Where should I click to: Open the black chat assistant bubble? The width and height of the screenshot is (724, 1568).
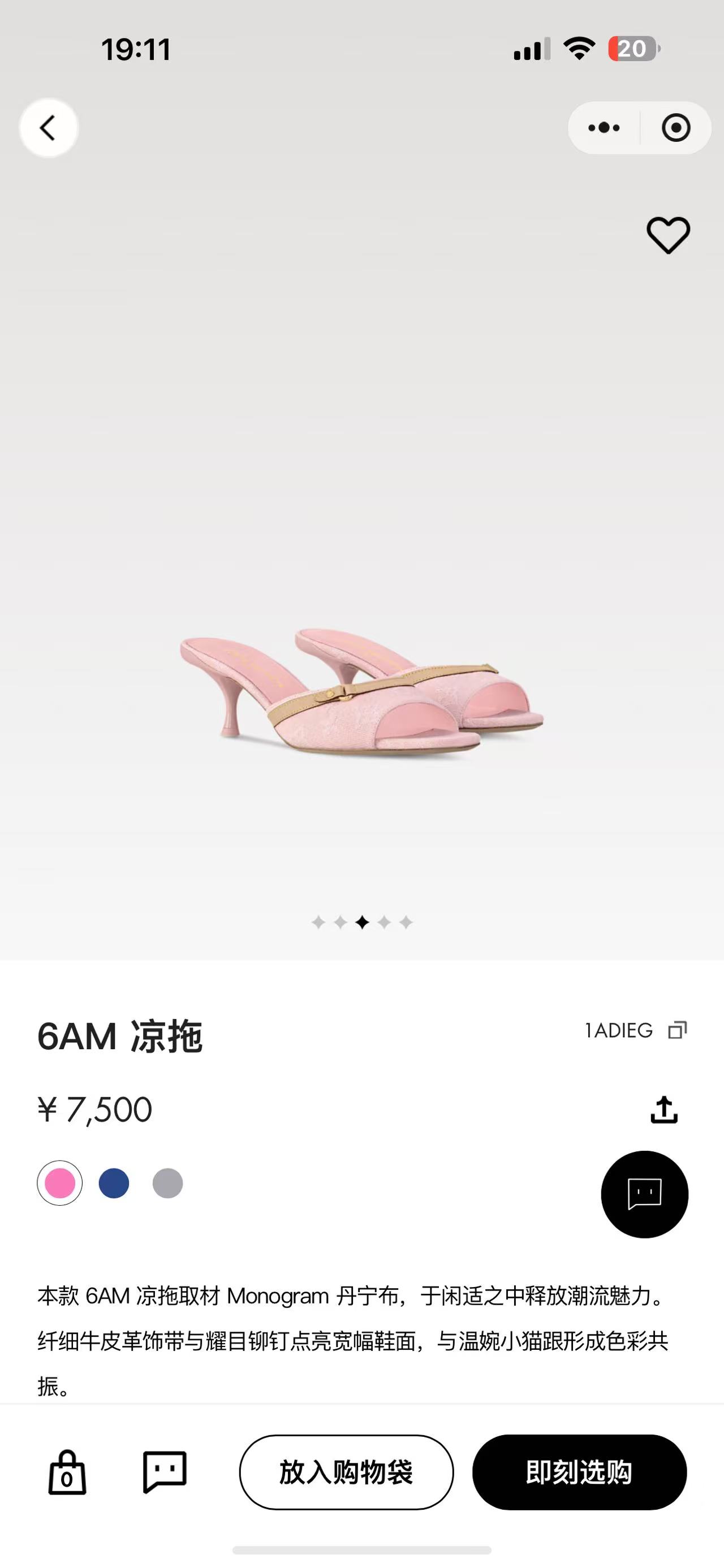click(645, 1196)
